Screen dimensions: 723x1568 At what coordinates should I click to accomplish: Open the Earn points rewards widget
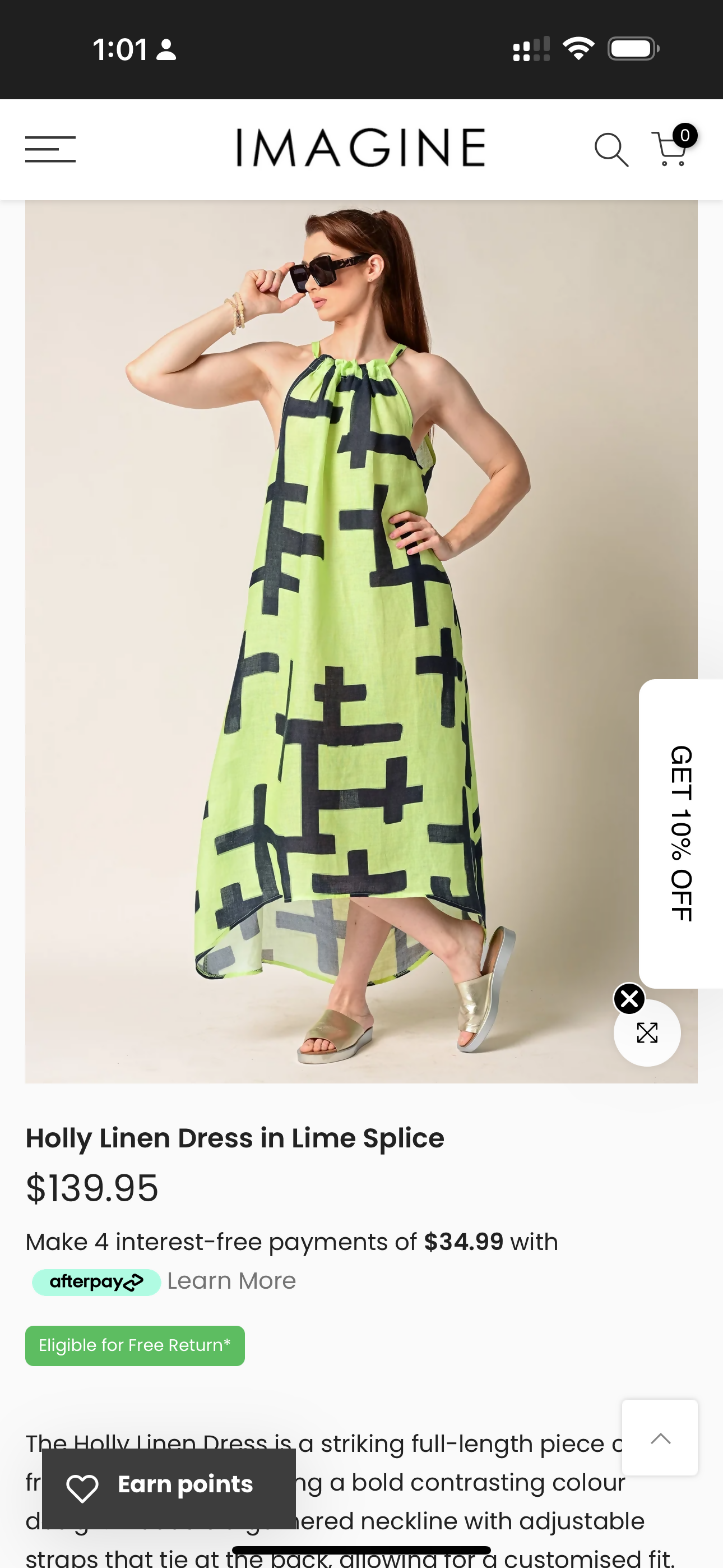point(169,1485)
